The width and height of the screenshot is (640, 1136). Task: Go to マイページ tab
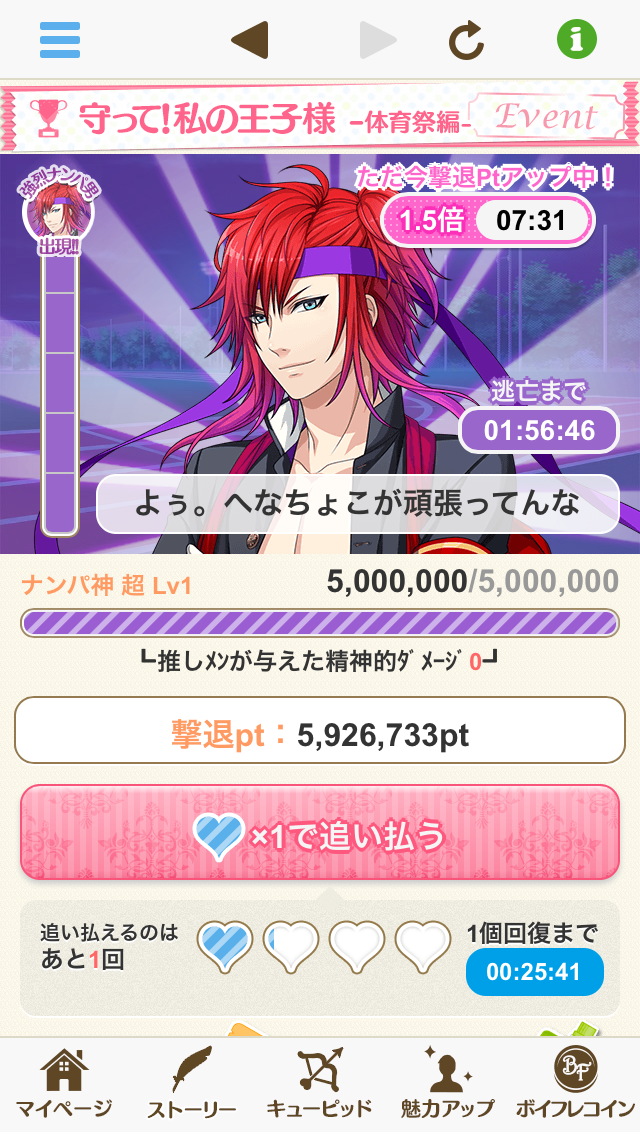[63, 1085]
